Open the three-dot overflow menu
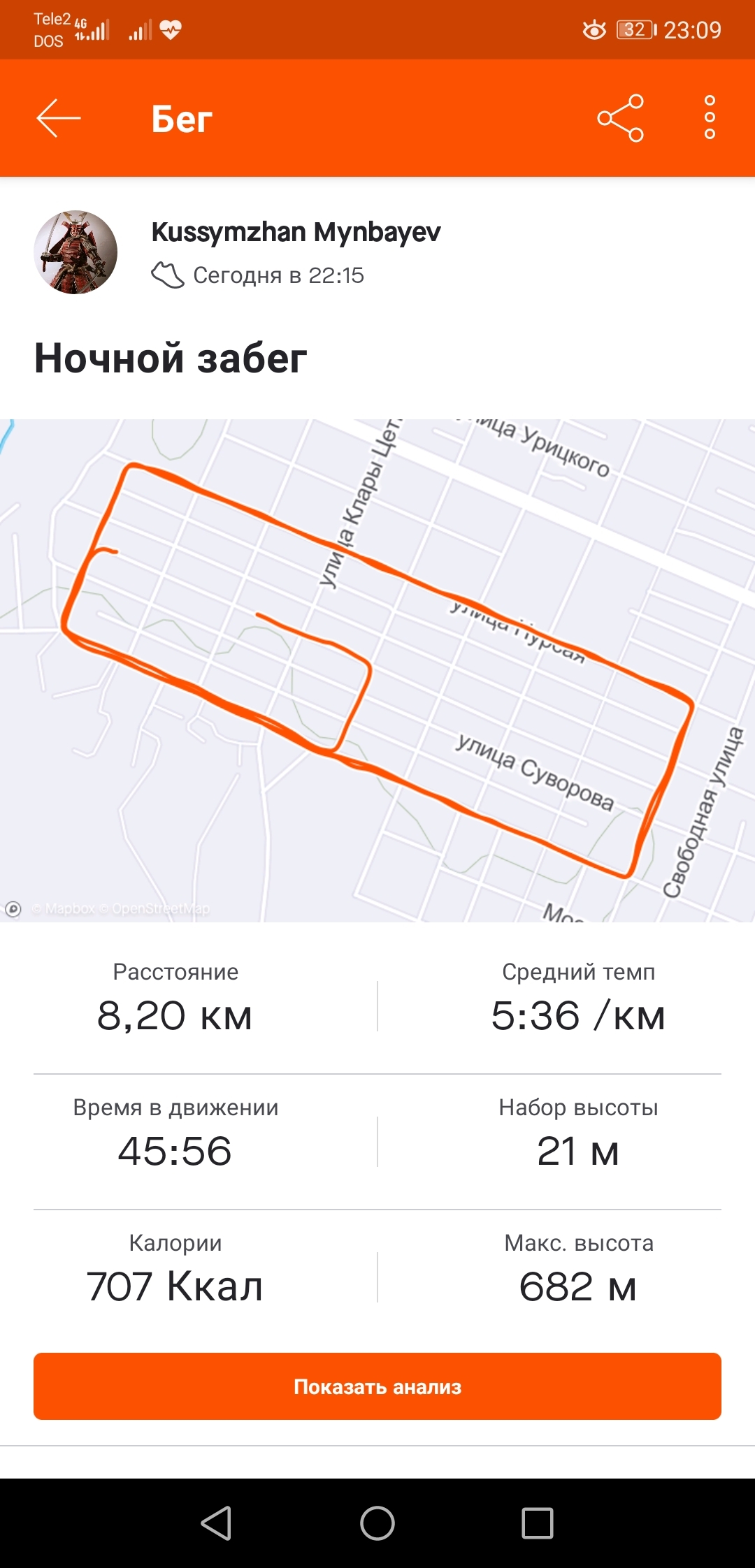The height and width of the screenshot is (1568, 755). coord(710,118)
